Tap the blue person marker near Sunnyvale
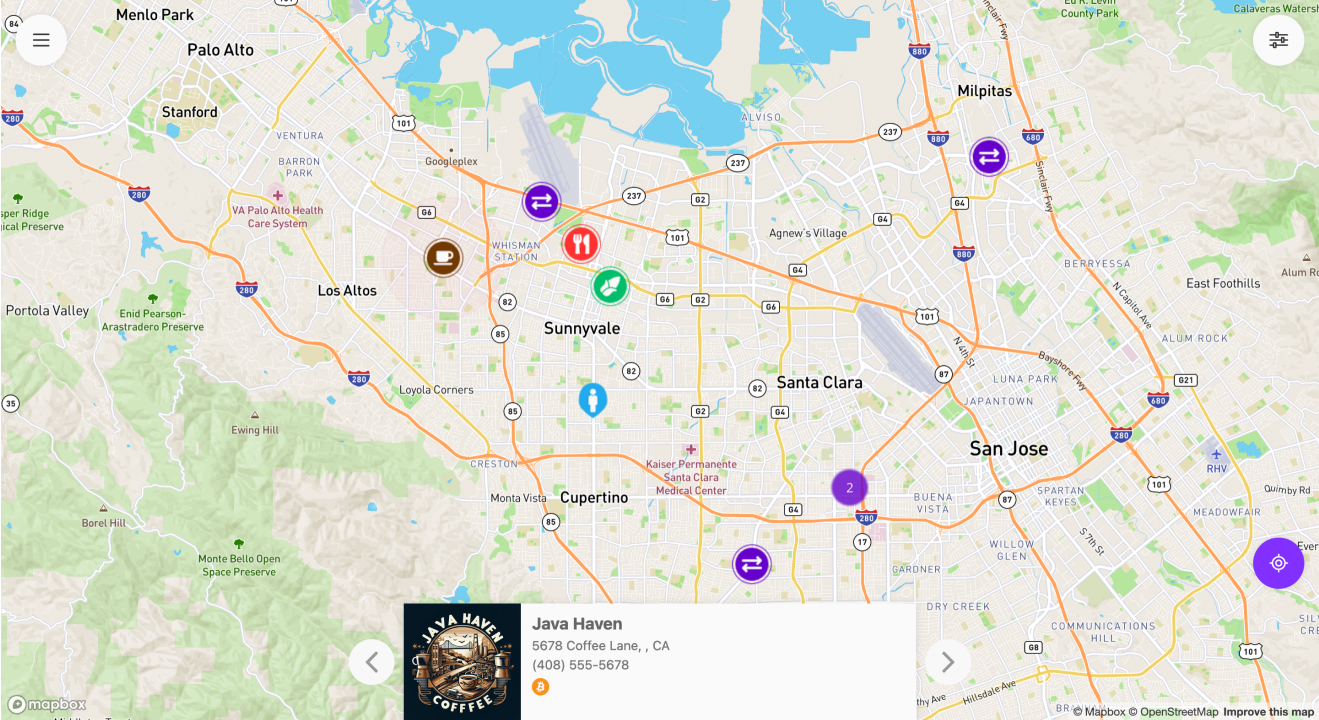Viewport: 1319px width, 720px height. pyautogui.click(x=593, y=400)
